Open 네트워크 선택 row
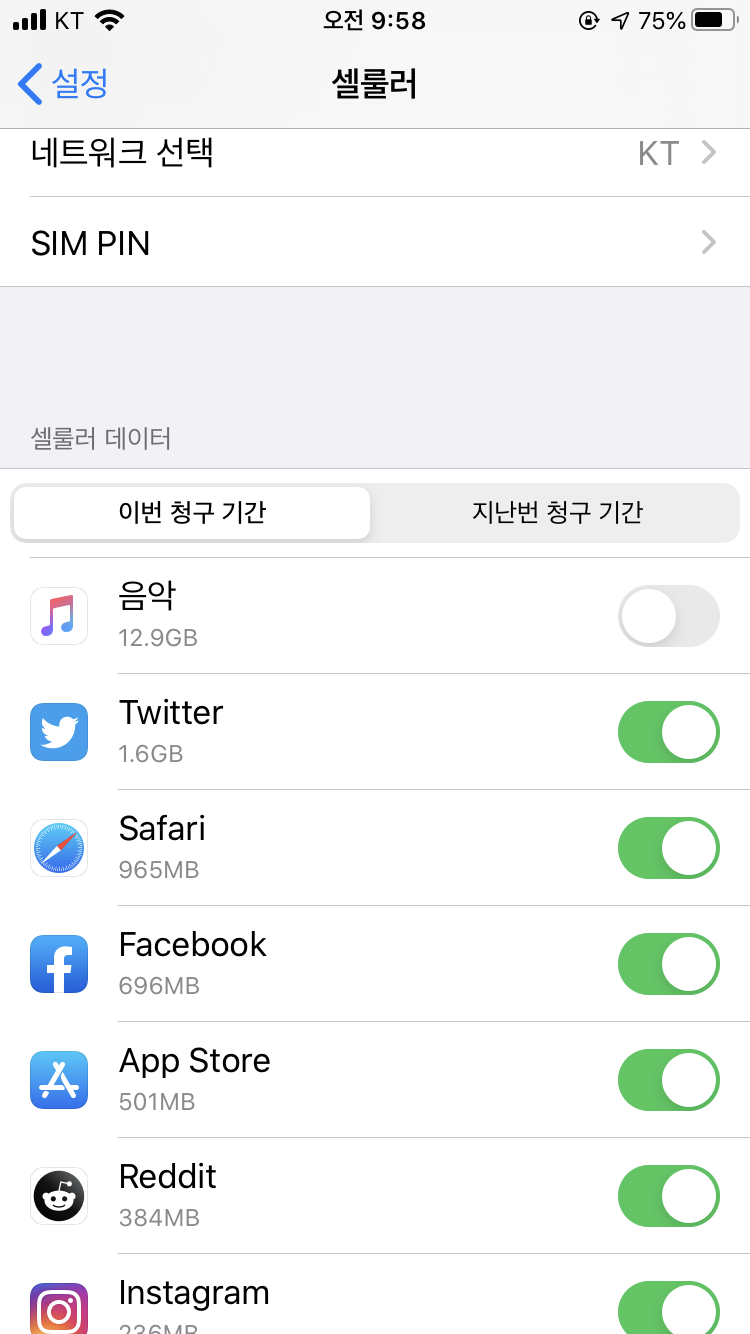Image resolution: width=750 pixels, height=1334 pixels. 374,153
